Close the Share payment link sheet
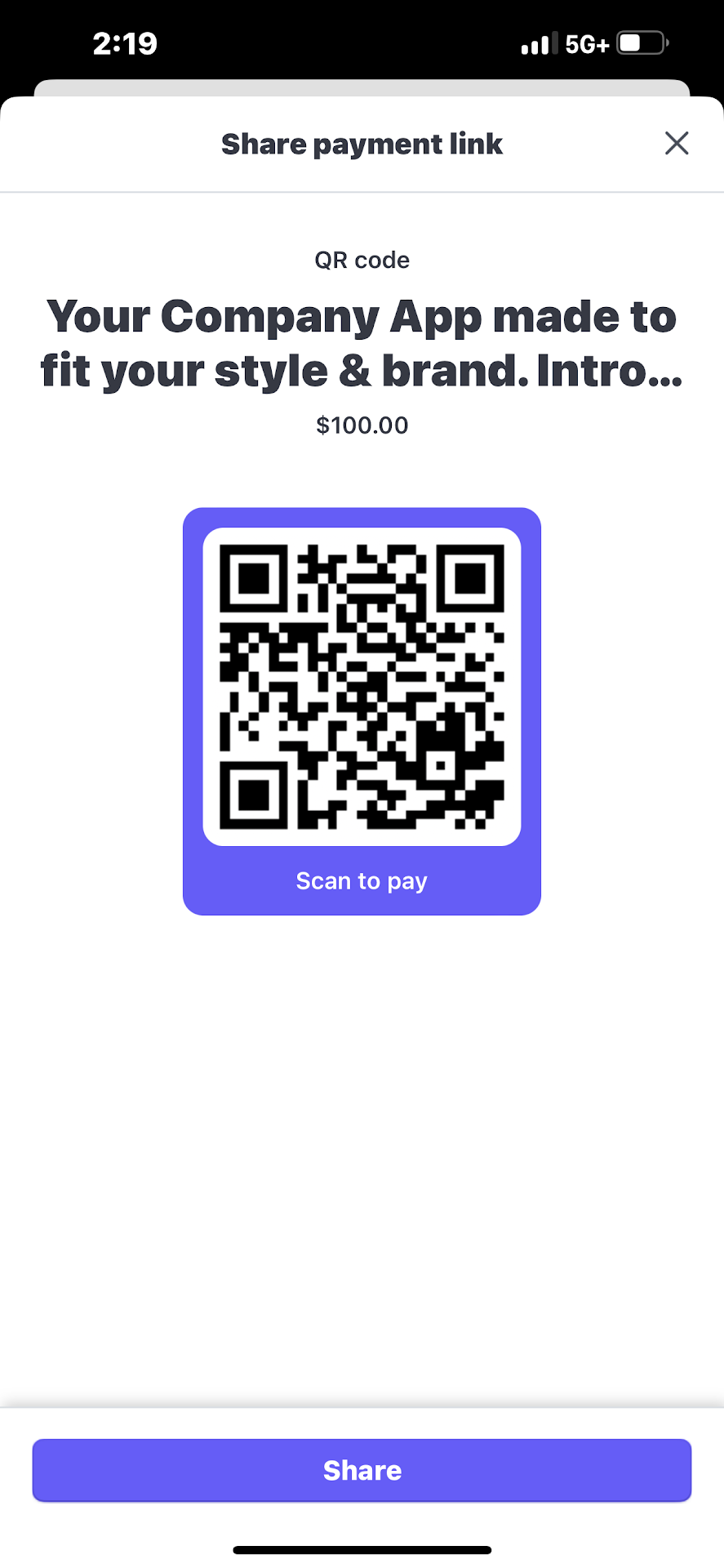 click(x=676, y=144)
